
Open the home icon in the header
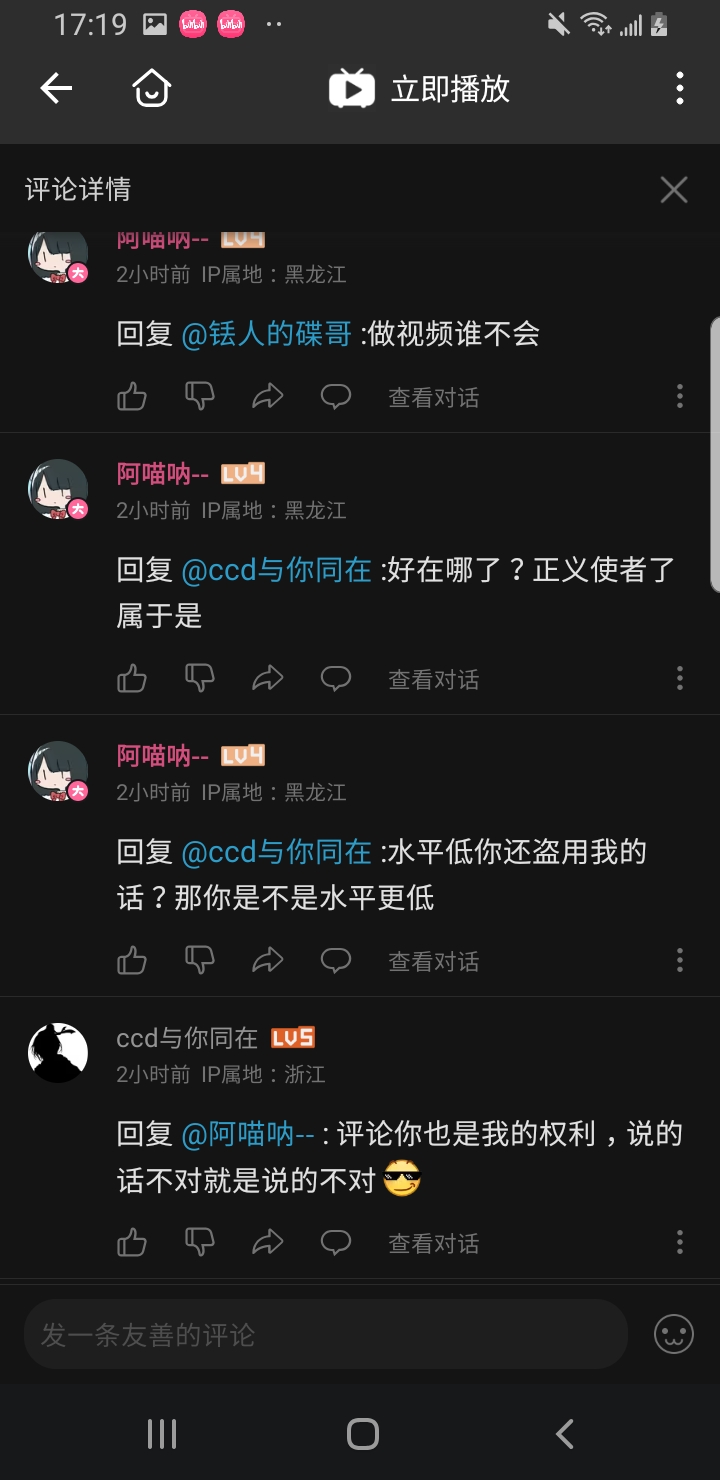pyautogui.click(x=152, y=89)
